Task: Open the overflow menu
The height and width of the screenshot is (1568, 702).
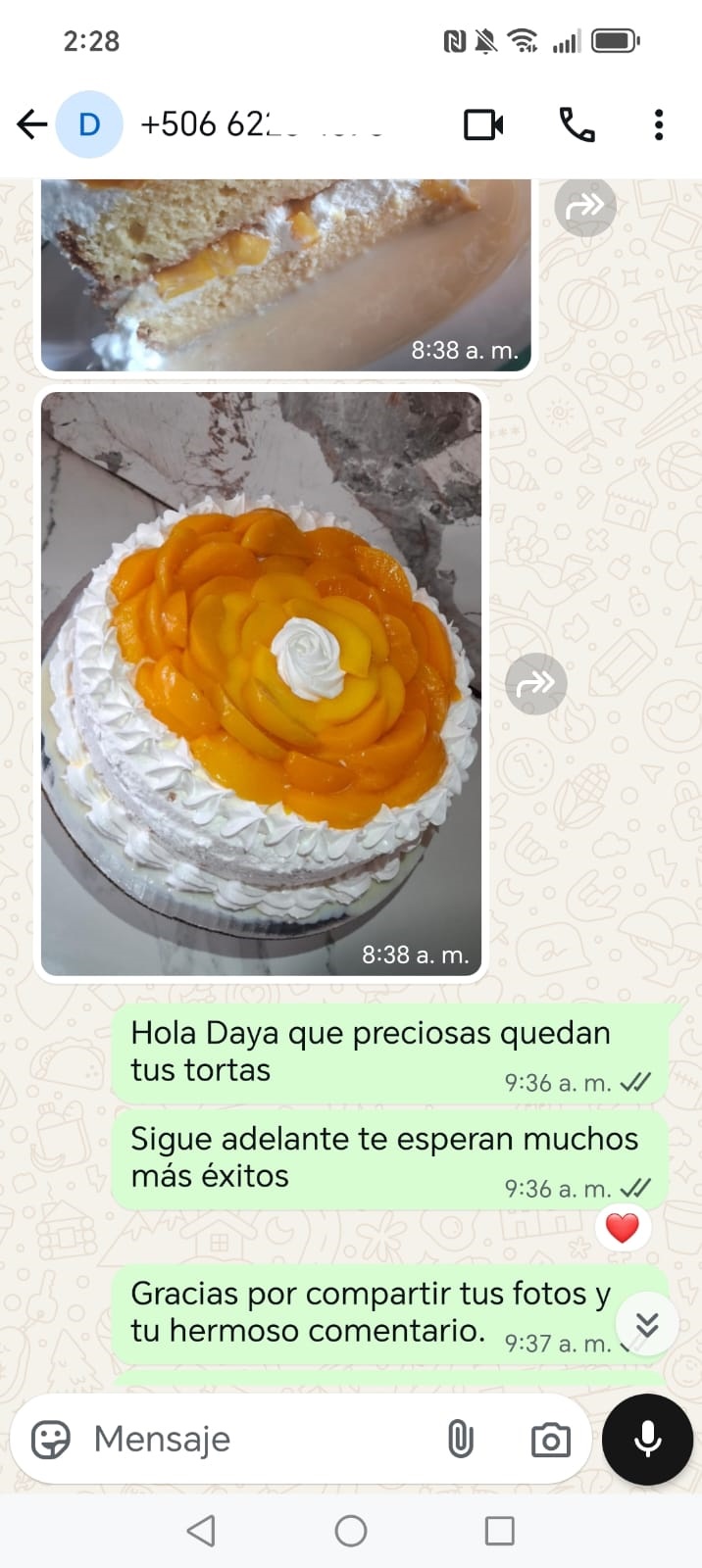Action: click(x=658, y=124)
